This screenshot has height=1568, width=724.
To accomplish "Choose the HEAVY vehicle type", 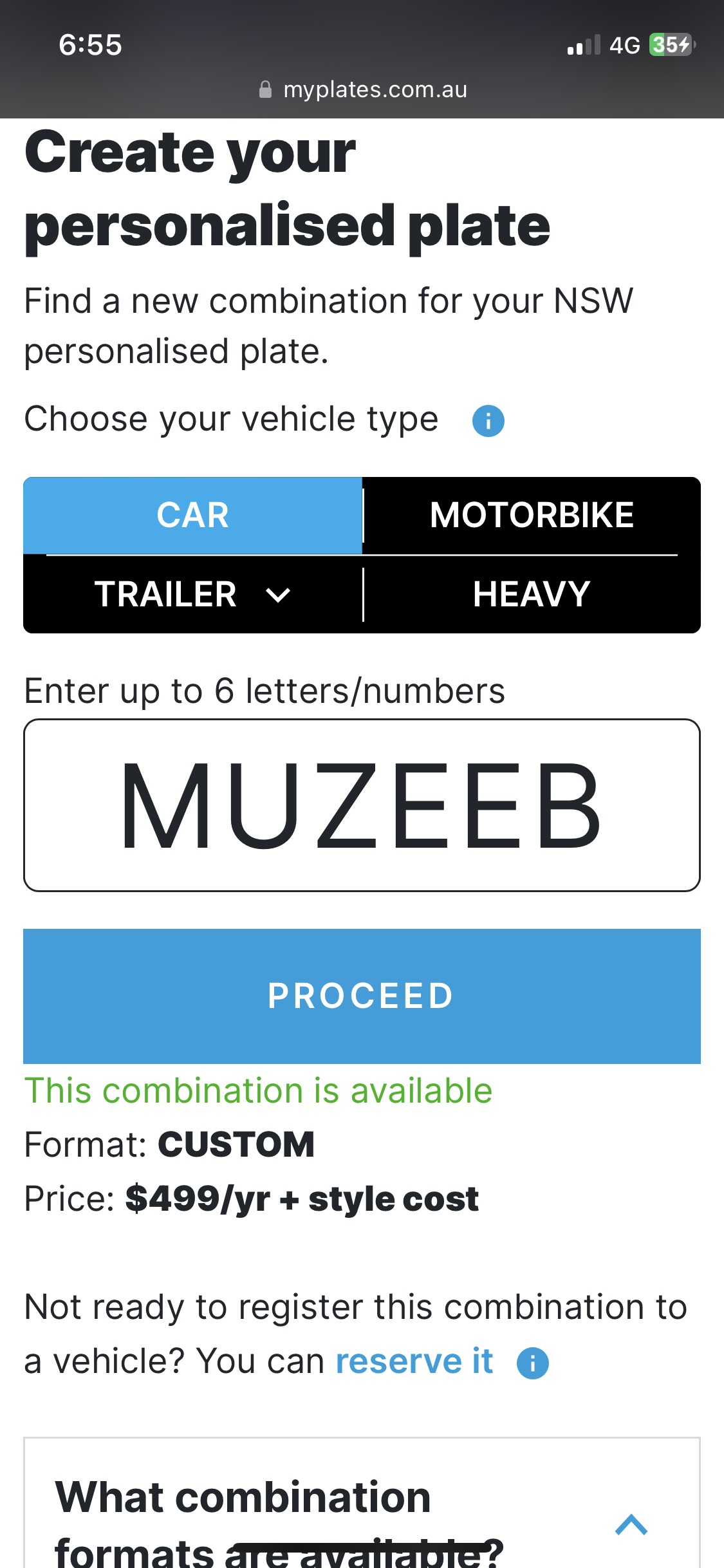I will click(532, 594).
